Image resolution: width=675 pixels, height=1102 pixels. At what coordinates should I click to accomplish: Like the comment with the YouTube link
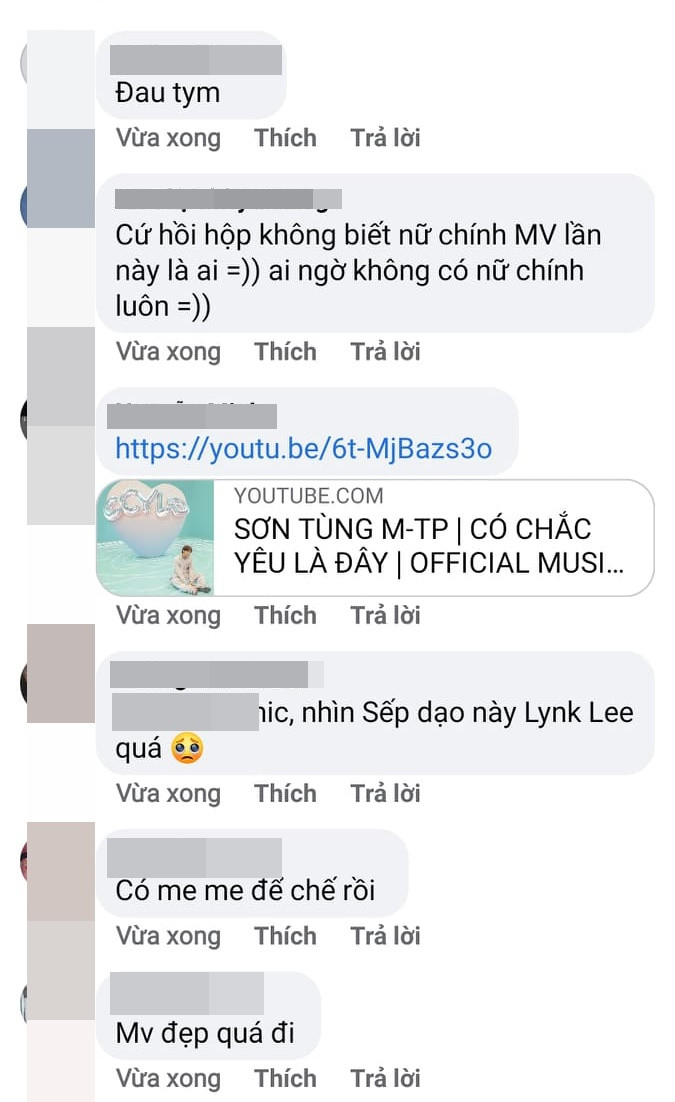click(285, 615)
